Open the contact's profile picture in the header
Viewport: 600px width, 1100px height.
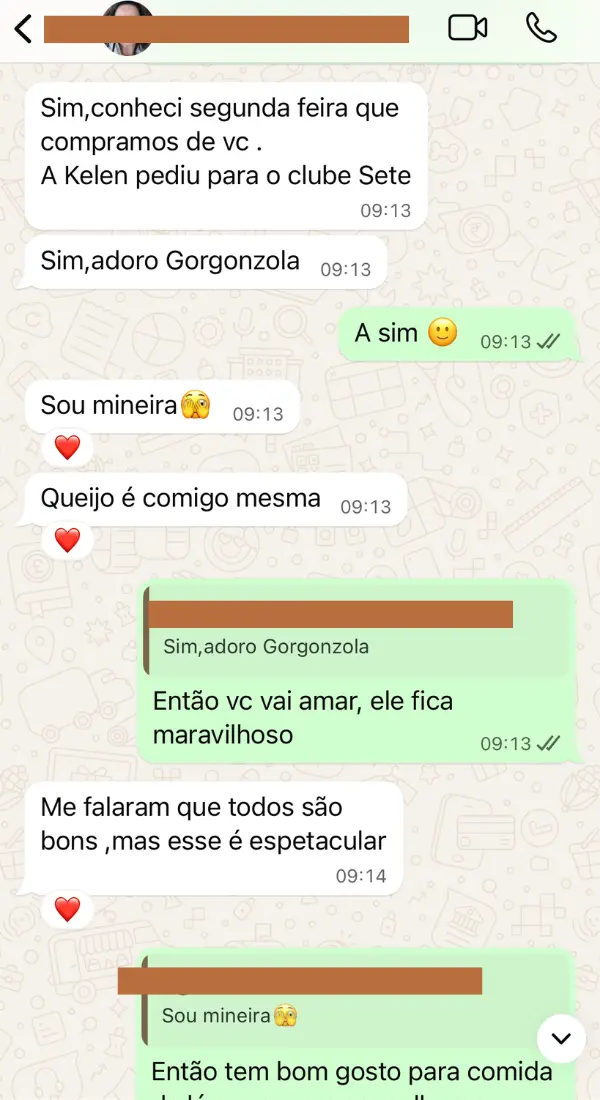click(128, 28)
